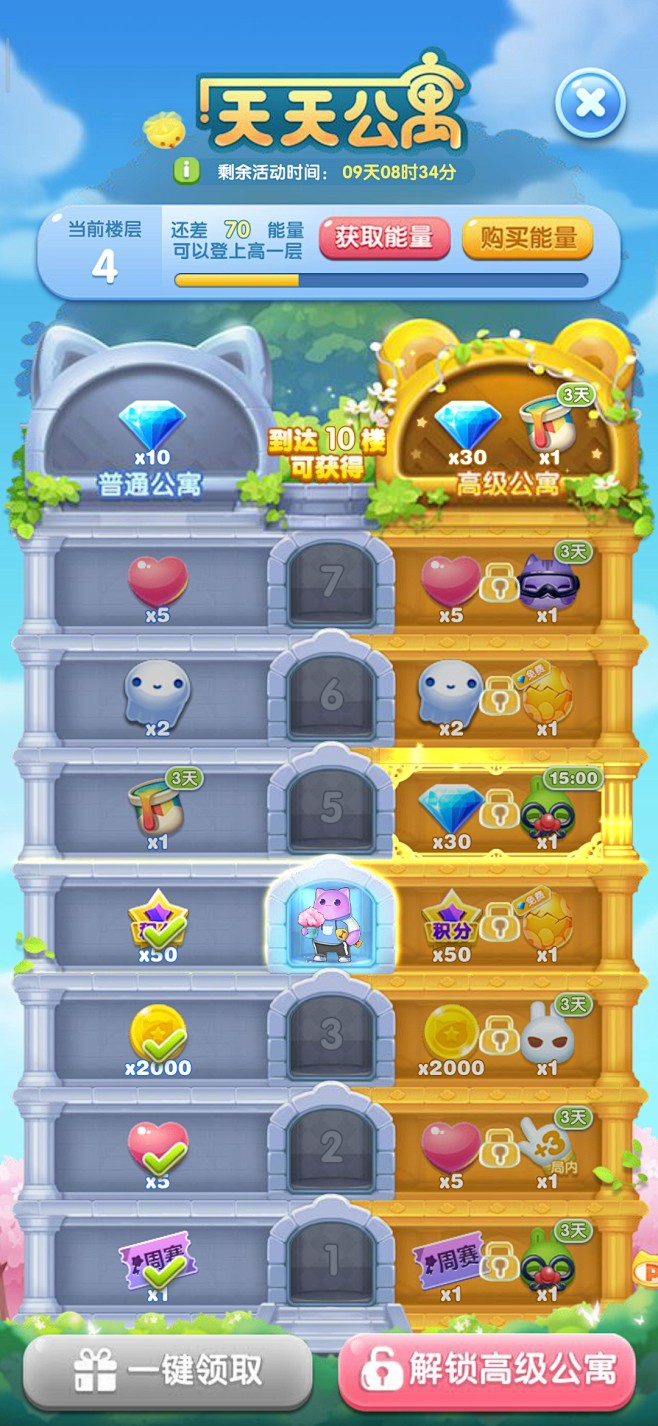This screenshot has height=1426, width=658.
Task: Tap the 获取能量 button
Action: (384, 238)
